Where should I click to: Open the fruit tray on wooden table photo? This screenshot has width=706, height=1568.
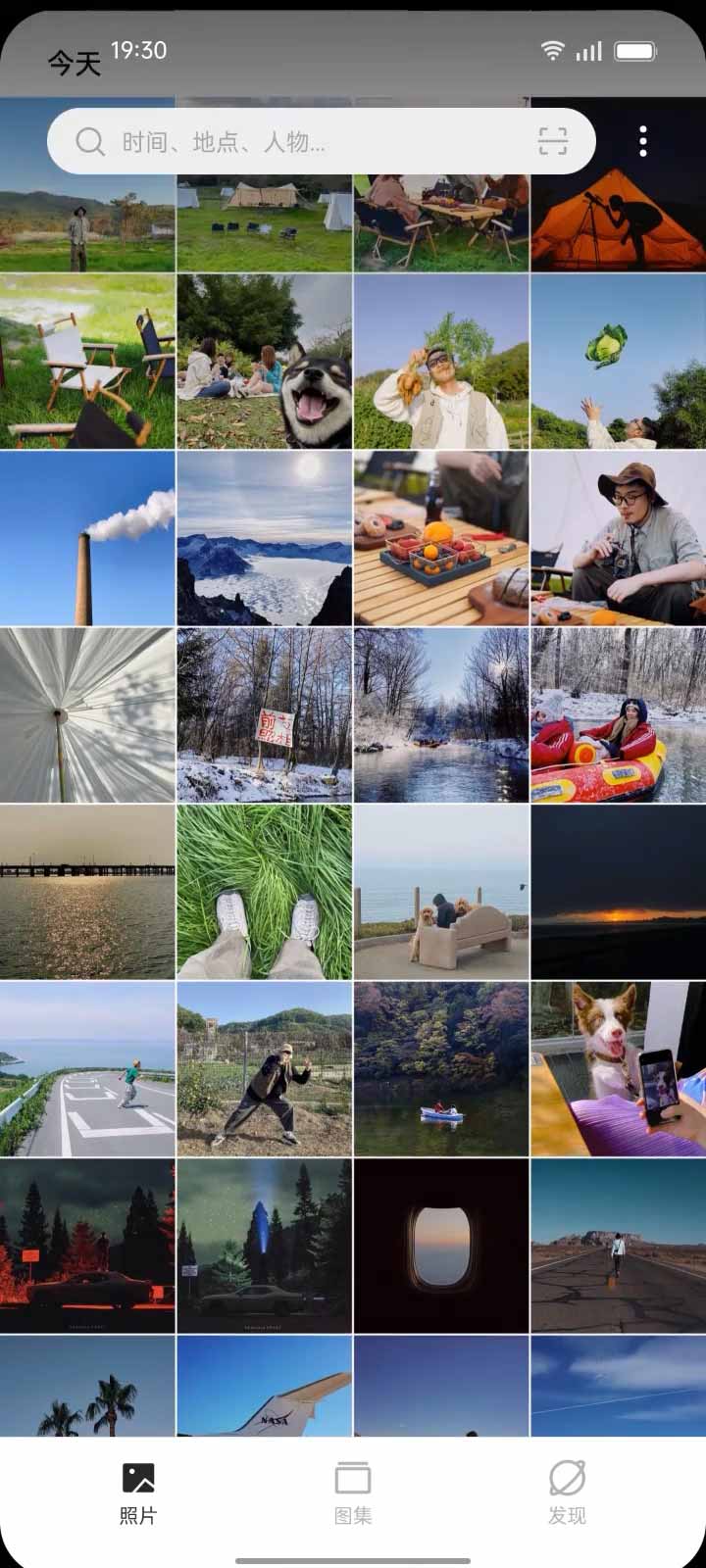[440, 538]
